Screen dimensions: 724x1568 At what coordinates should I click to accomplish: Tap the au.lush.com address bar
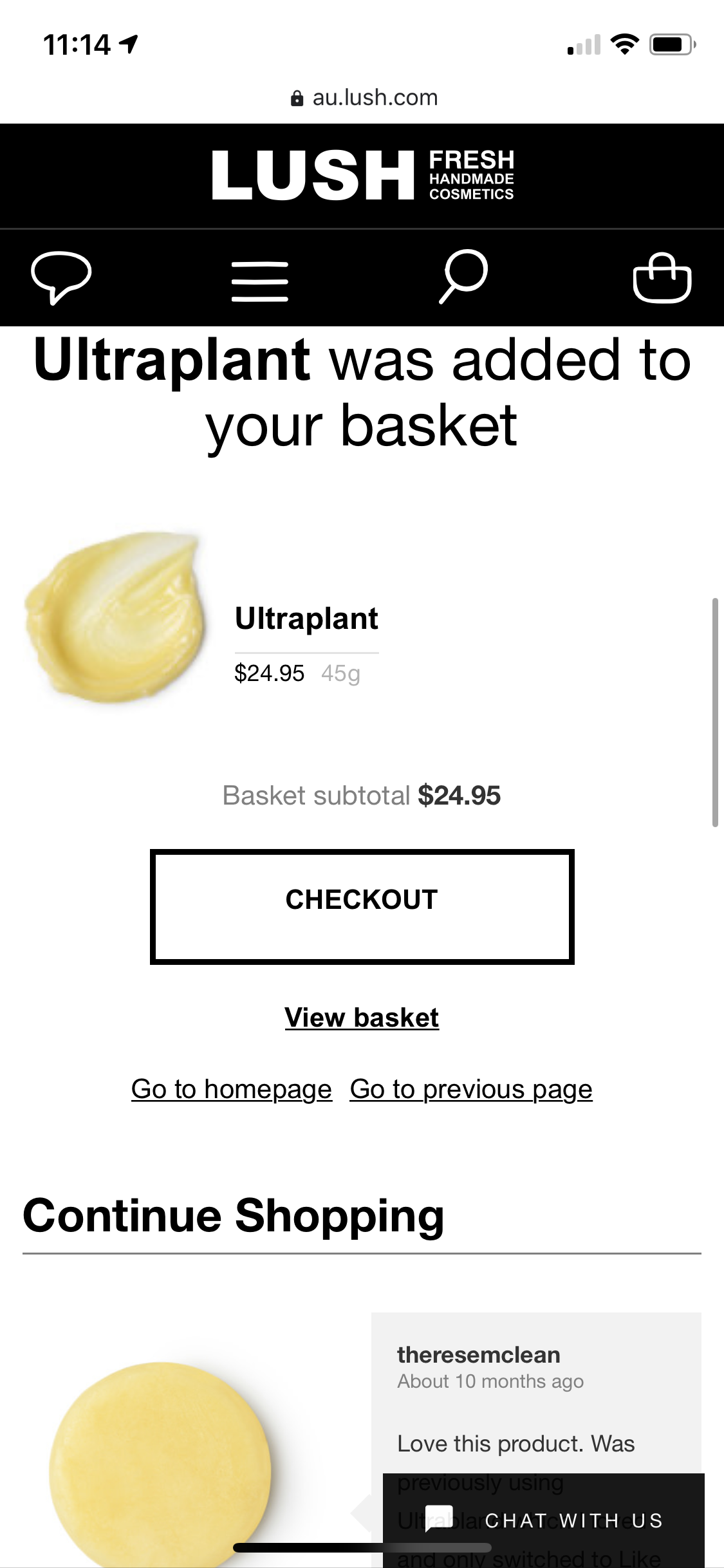364,98
